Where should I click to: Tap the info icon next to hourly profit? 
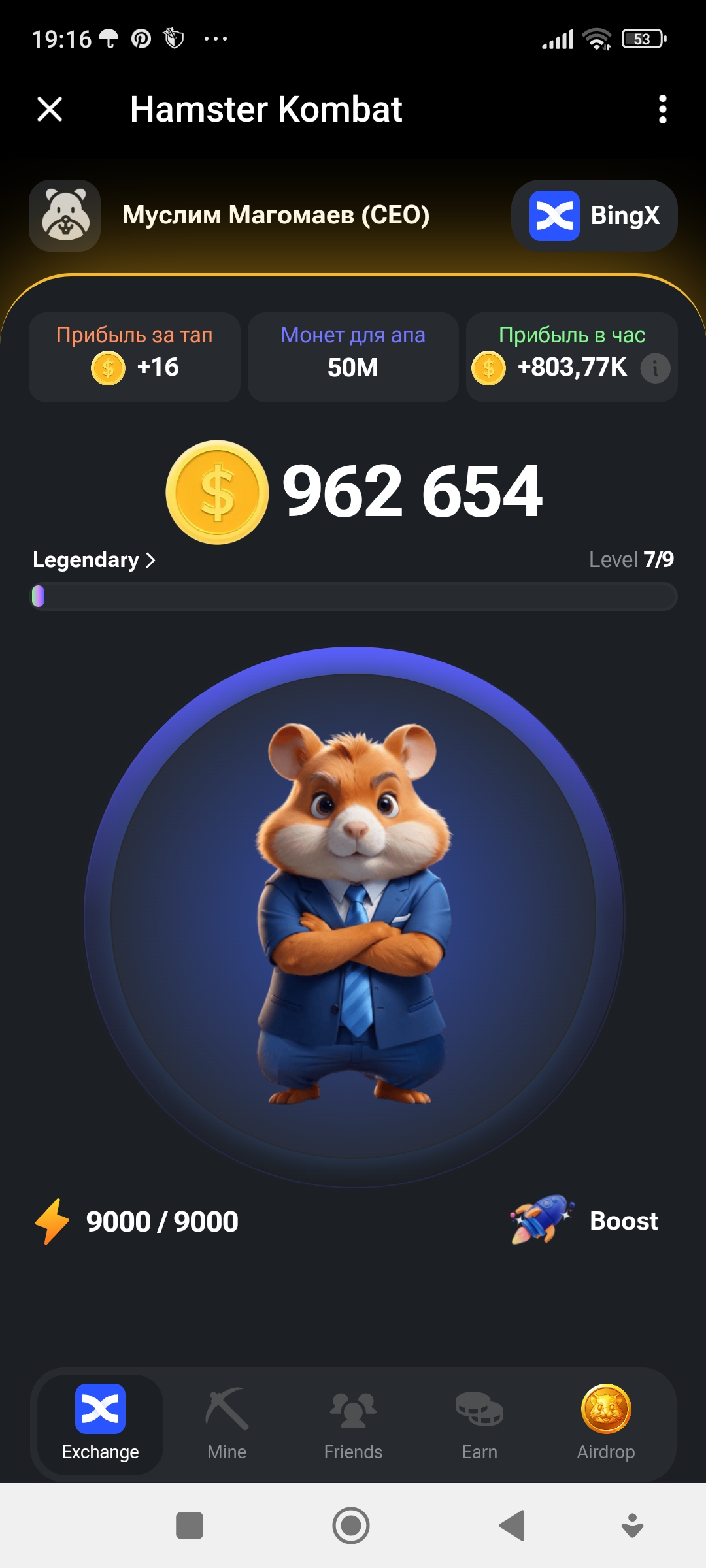(x=655, y=368)
